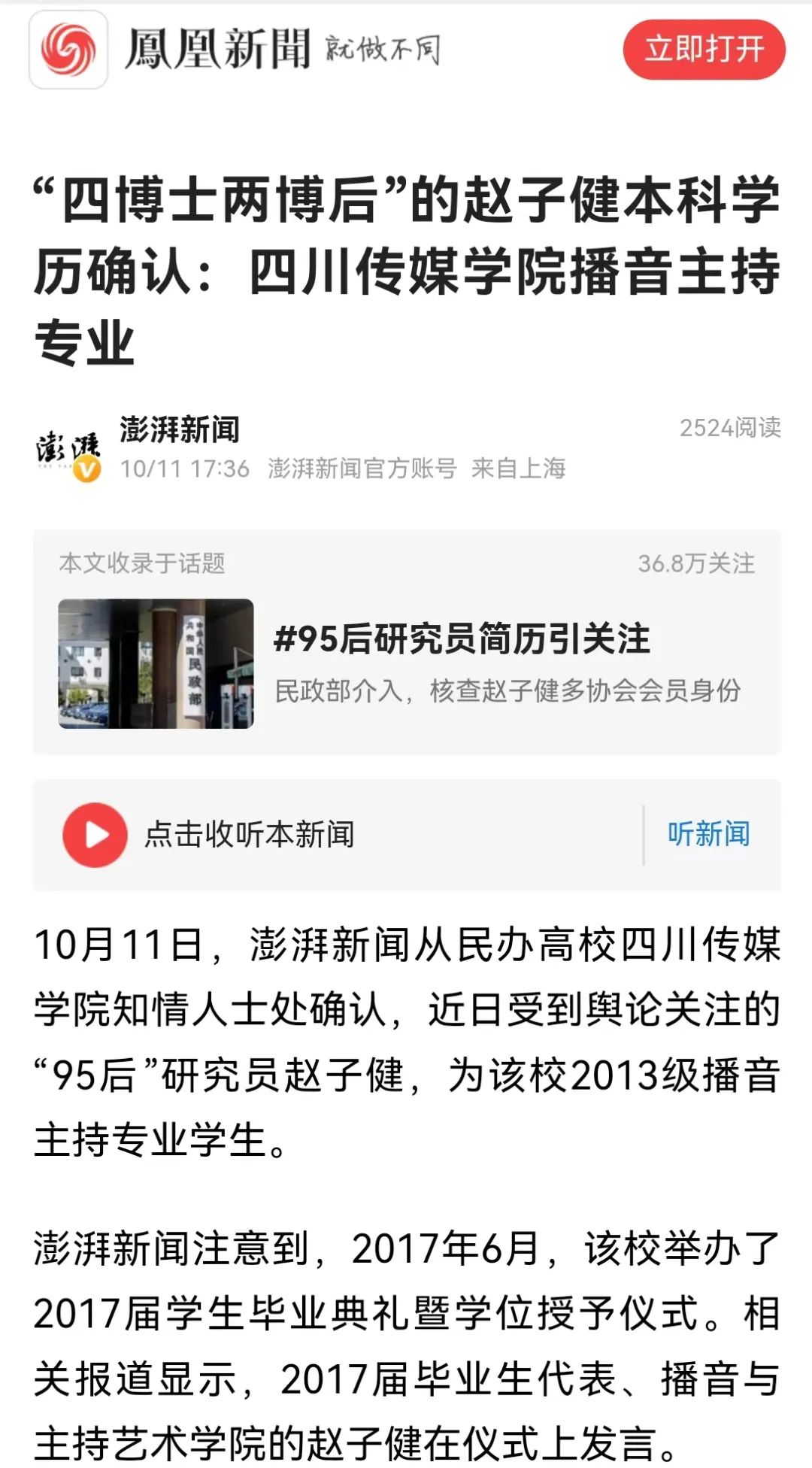Screen dimensions: 812x1468
Task: Open the 凤凰新闻 app logo banner
Action: (69, 50)
